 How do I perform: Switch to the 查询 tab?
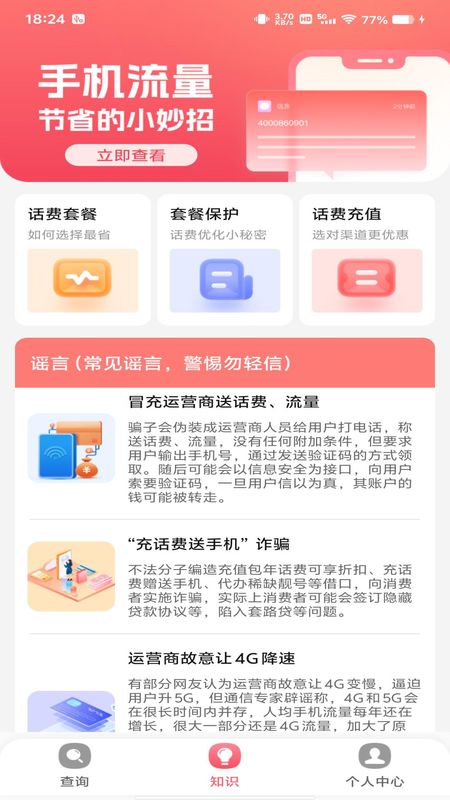tap(74, 765)
